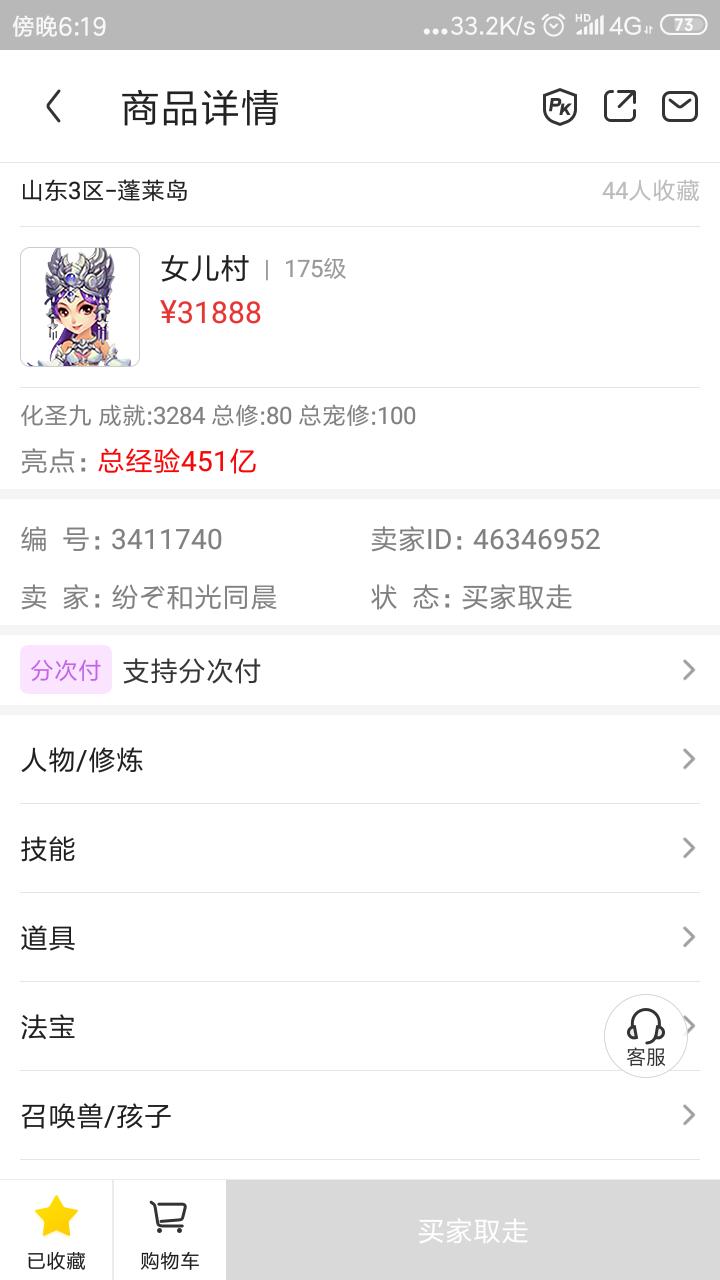
Task: Share this product listing
Action: (x=620, y=106)
